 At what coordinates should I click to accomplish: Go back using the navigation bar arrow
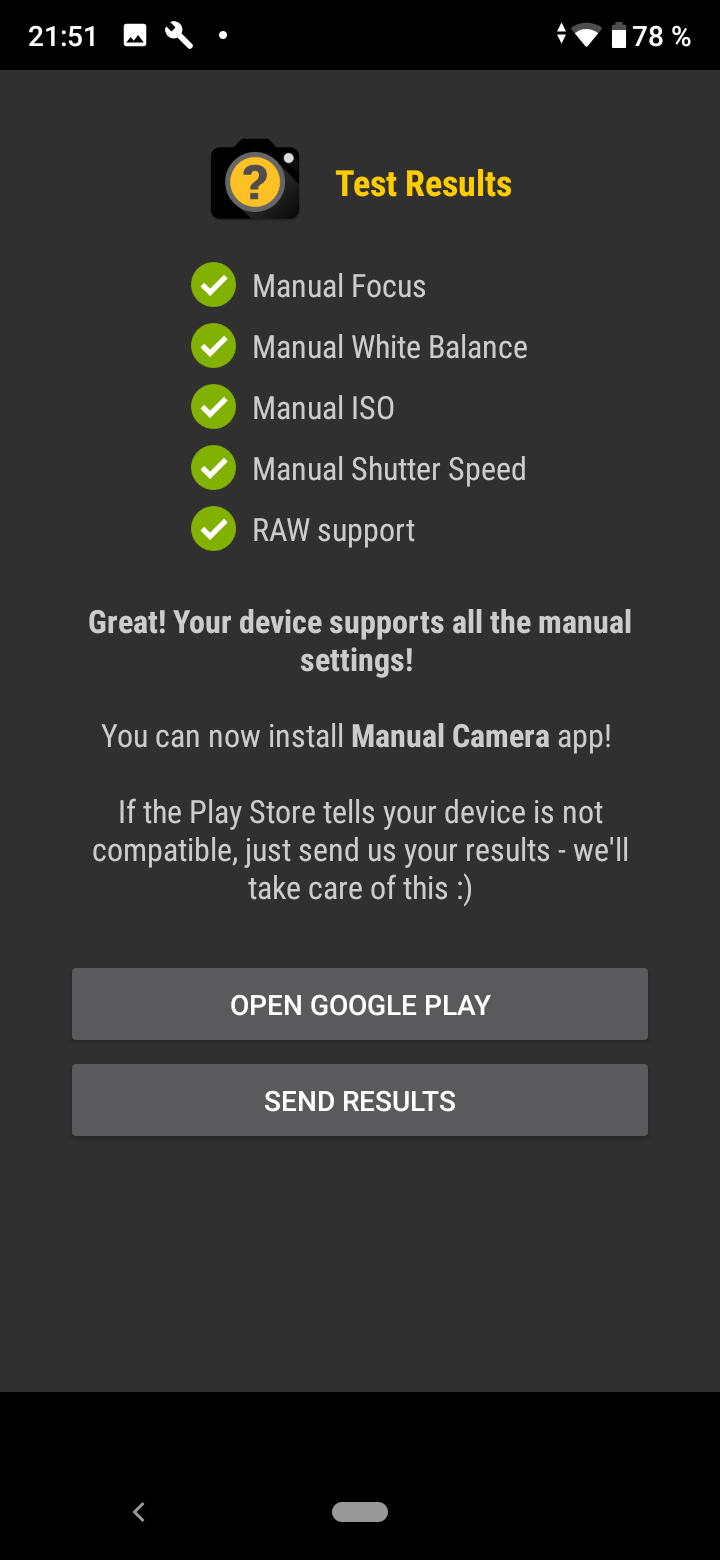point(139,1512)
